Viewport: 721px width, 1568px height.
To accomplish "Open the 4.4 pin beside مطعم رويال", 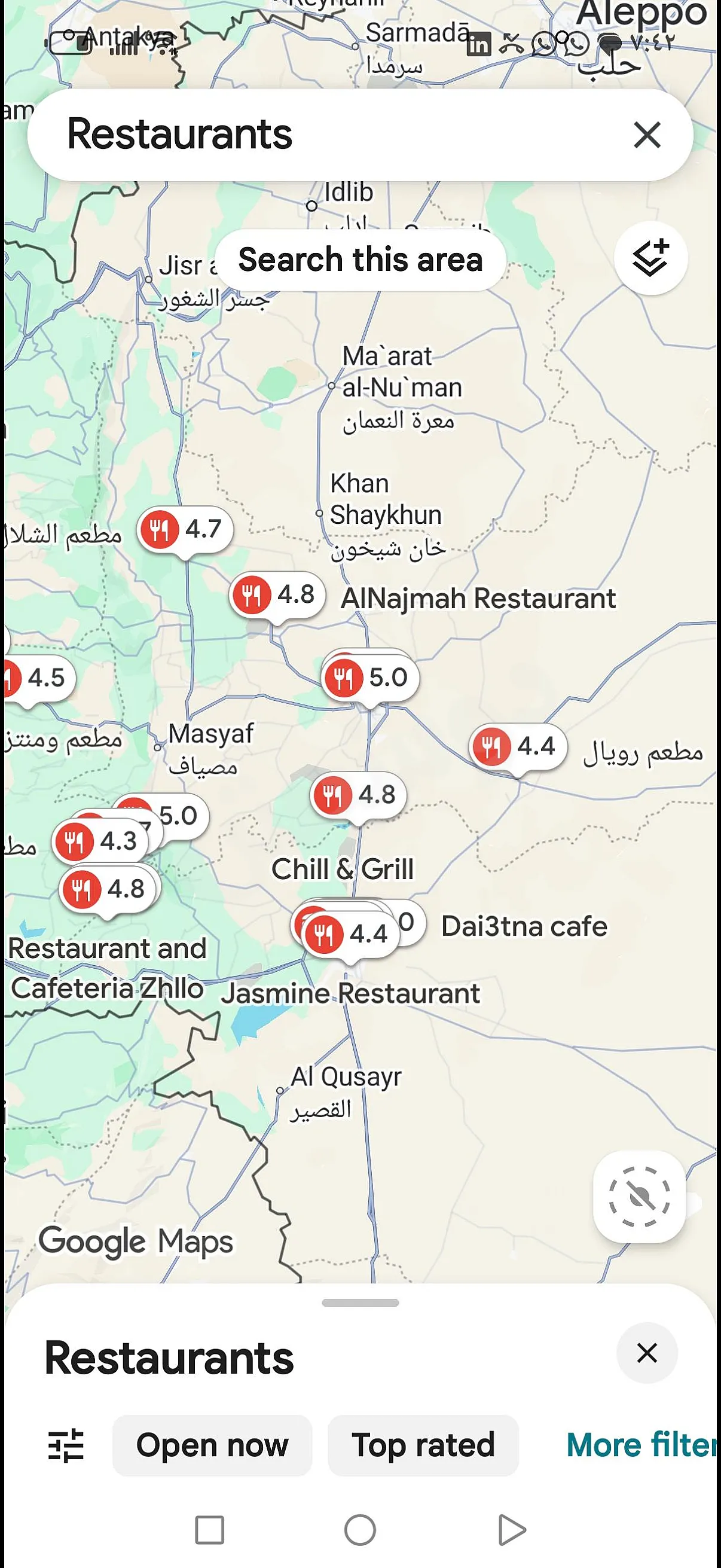I will pos(518,747).
